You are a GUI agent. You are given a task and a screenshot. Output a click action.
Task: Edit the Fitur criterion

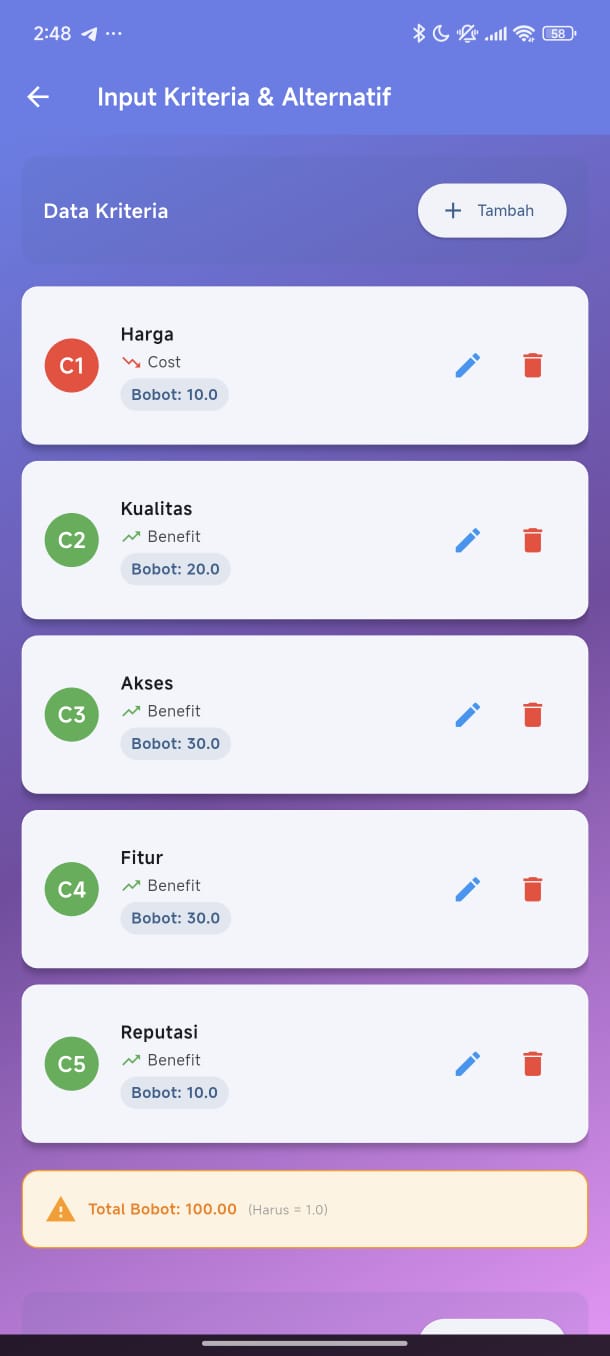(468, 889)
